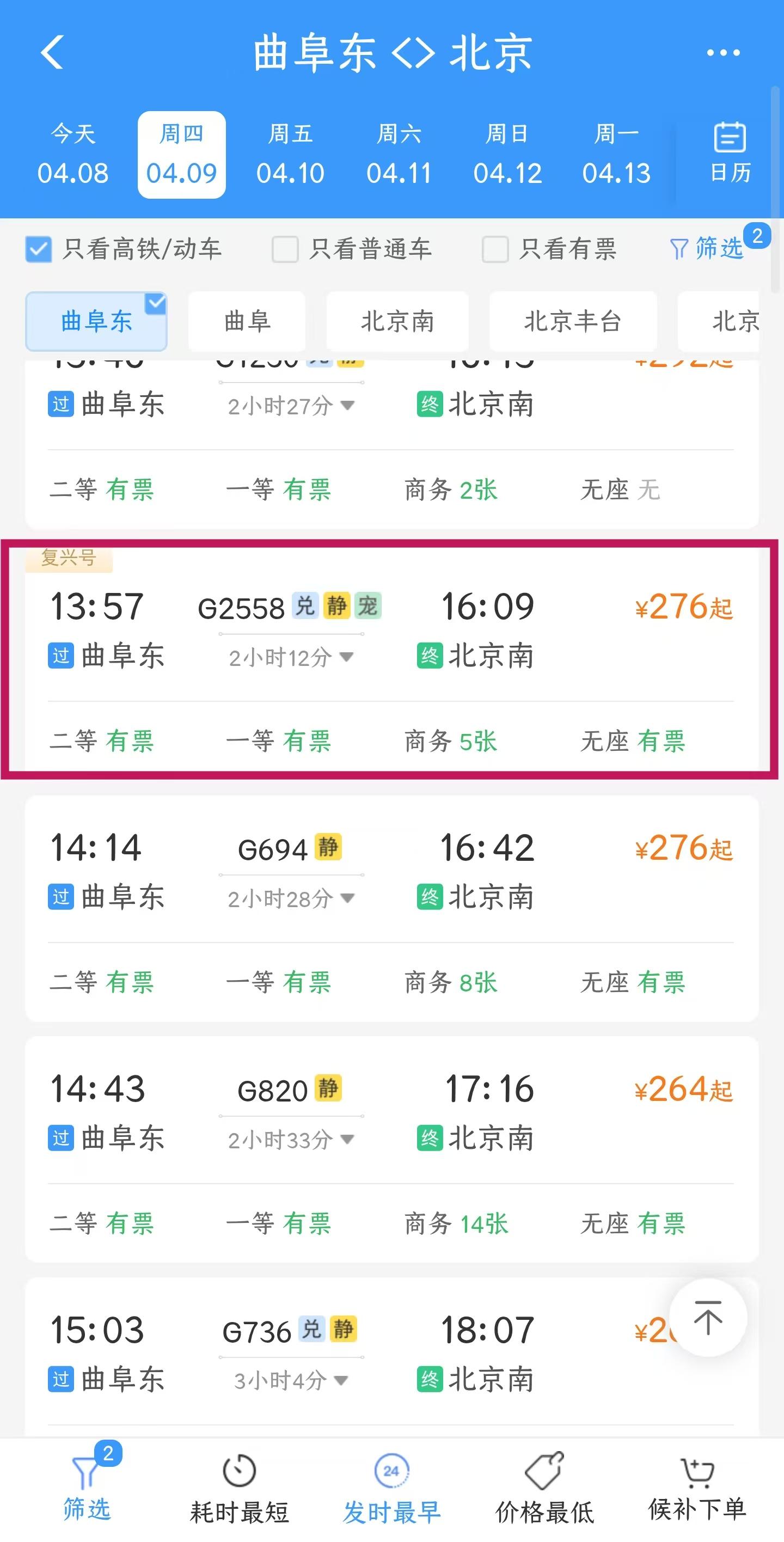This screenshot has height=1542, width=784.
Task: Sort by 价格最低
Action: 544,1487
